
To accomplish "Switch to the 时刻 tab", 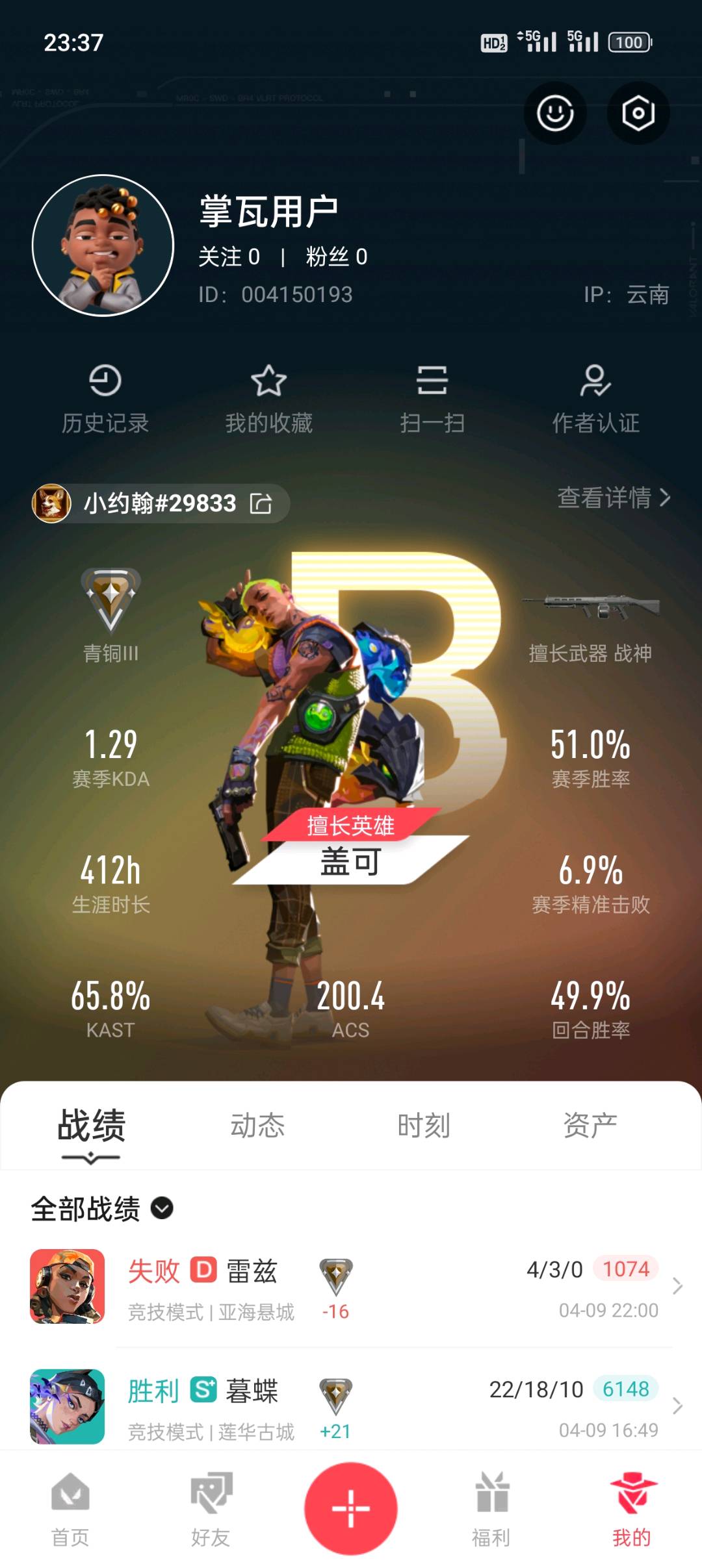I will click(x=424, y=1125).
